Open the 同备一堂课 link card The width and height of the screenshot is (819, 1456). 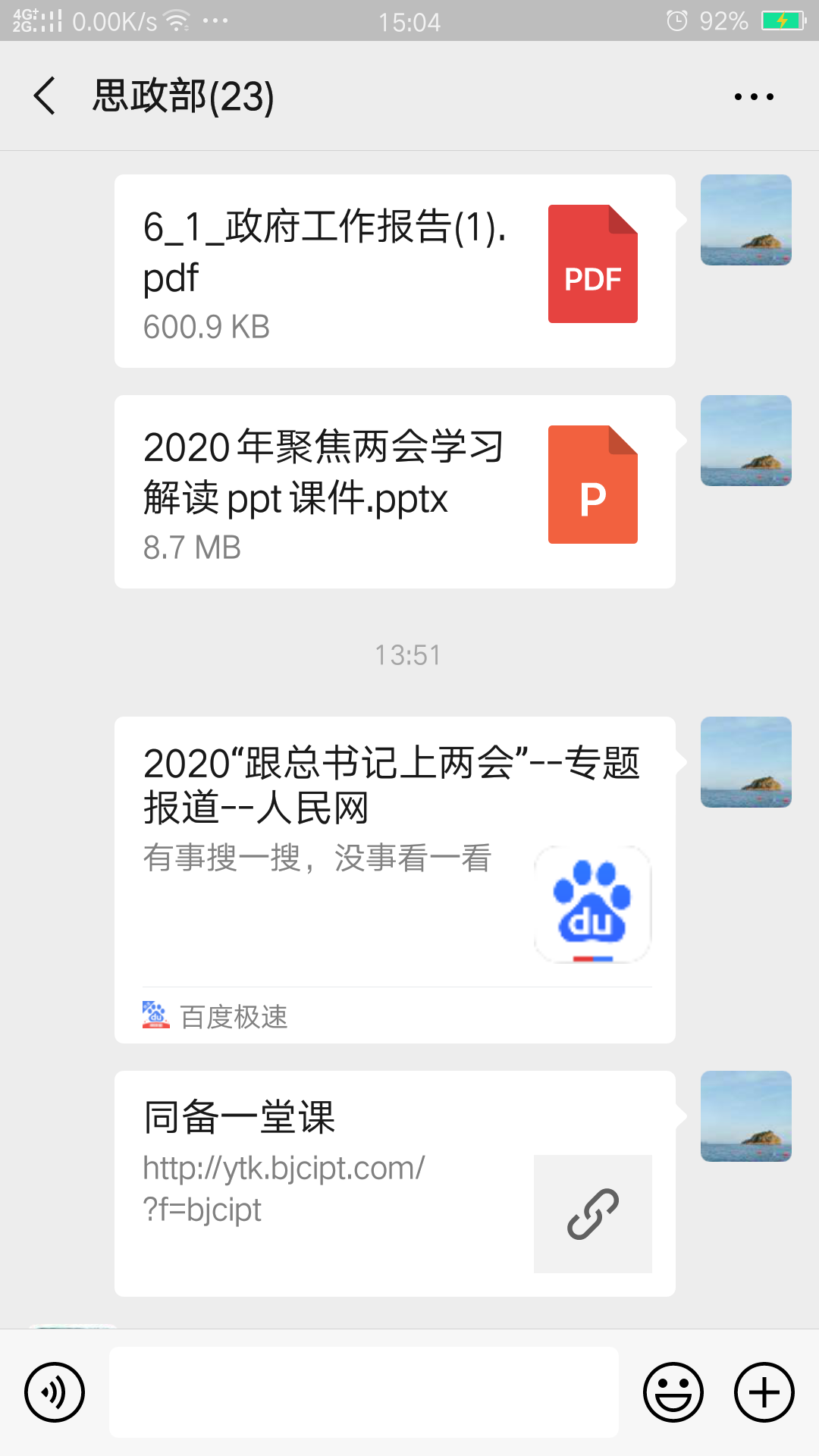(394, 1183)
